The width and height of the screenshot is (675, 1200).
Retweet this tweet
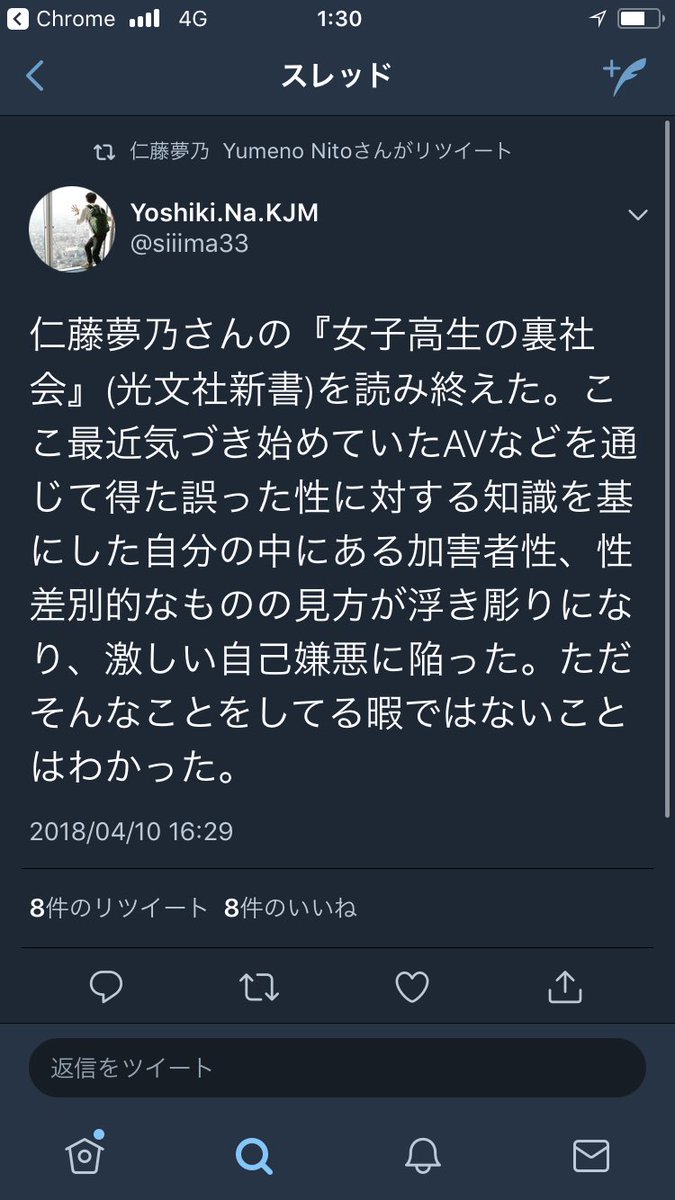coord(260,987)
